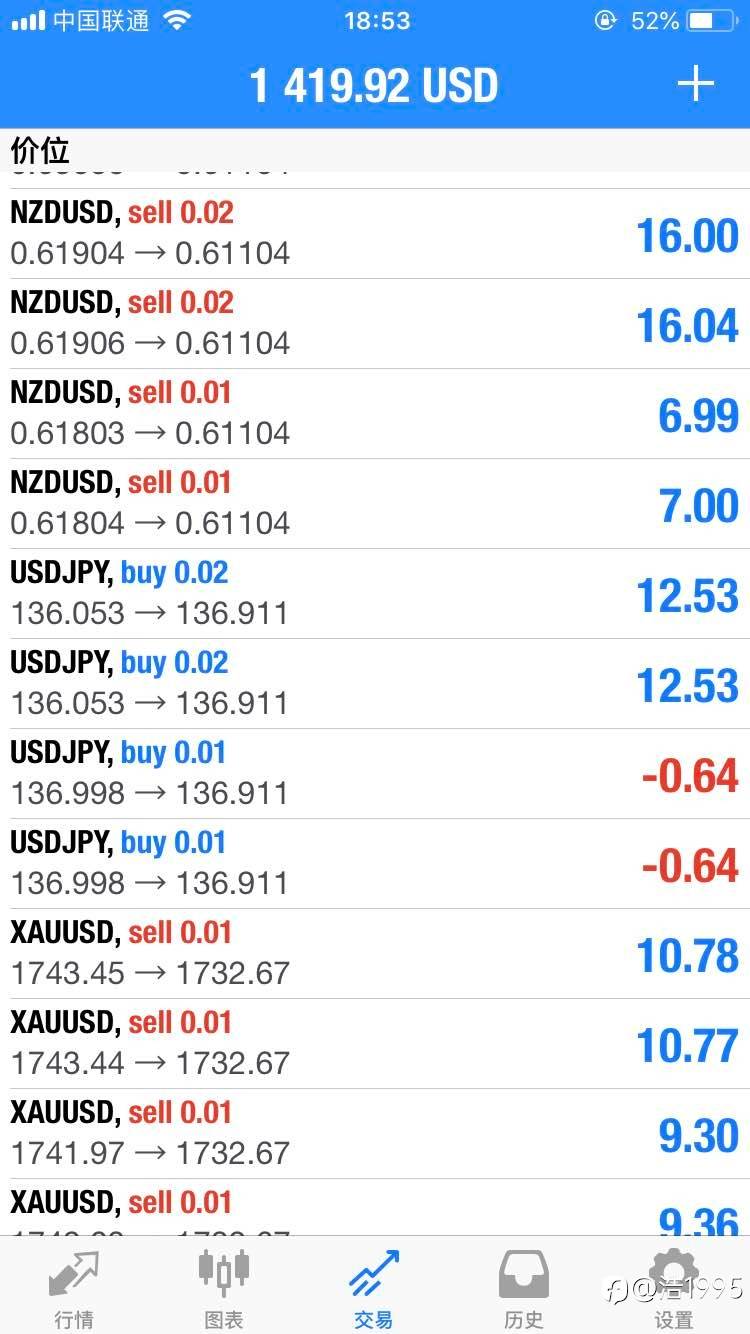Go to the 历史 history tab
The height and width of the screenshot is (1334, 750).
pyautogui.click(x=524, y=1288)
